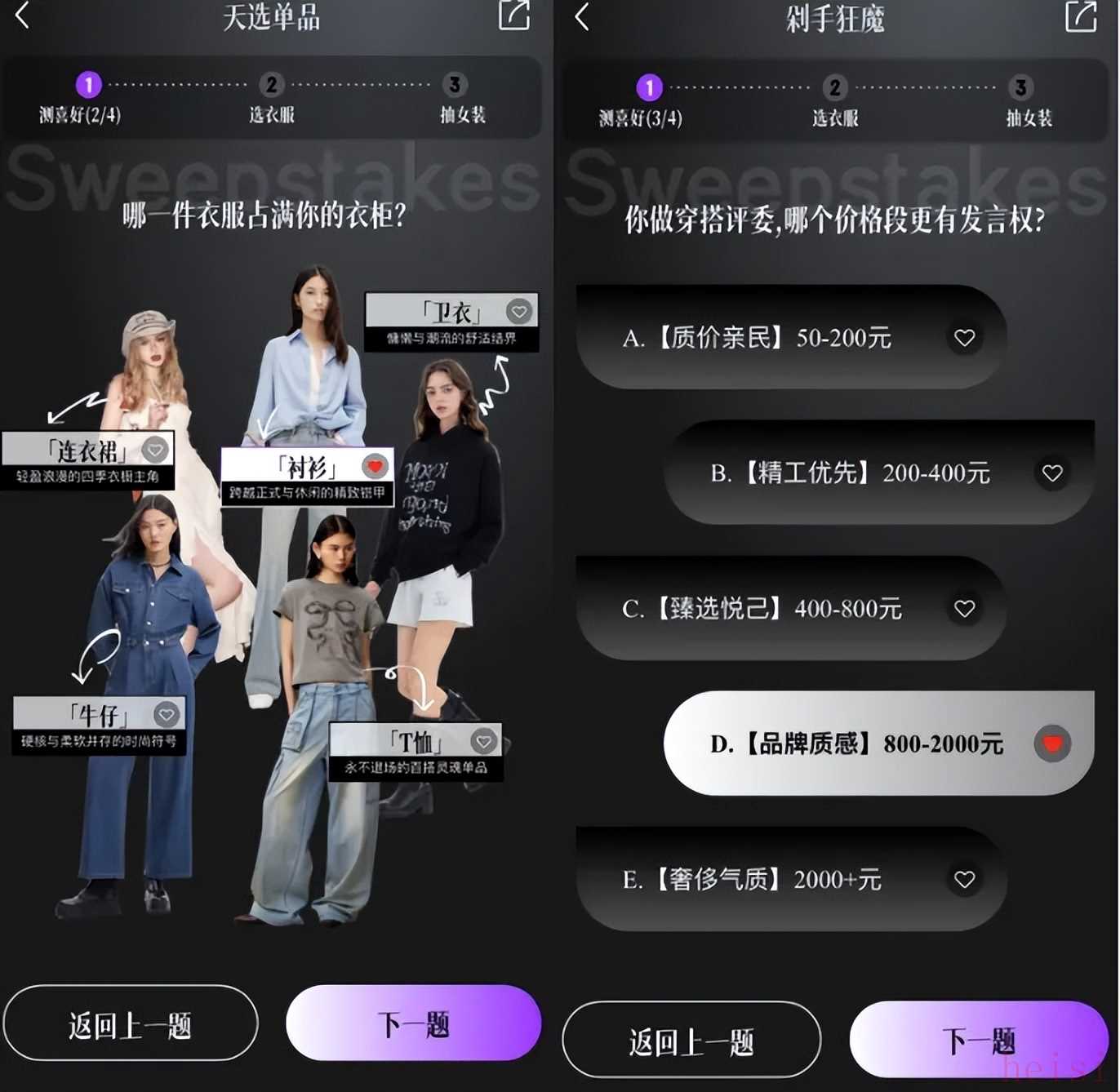Share the 天选单品 page
The height and width of the screenshot is (1092, 1120).
click(x=514, y=16)
